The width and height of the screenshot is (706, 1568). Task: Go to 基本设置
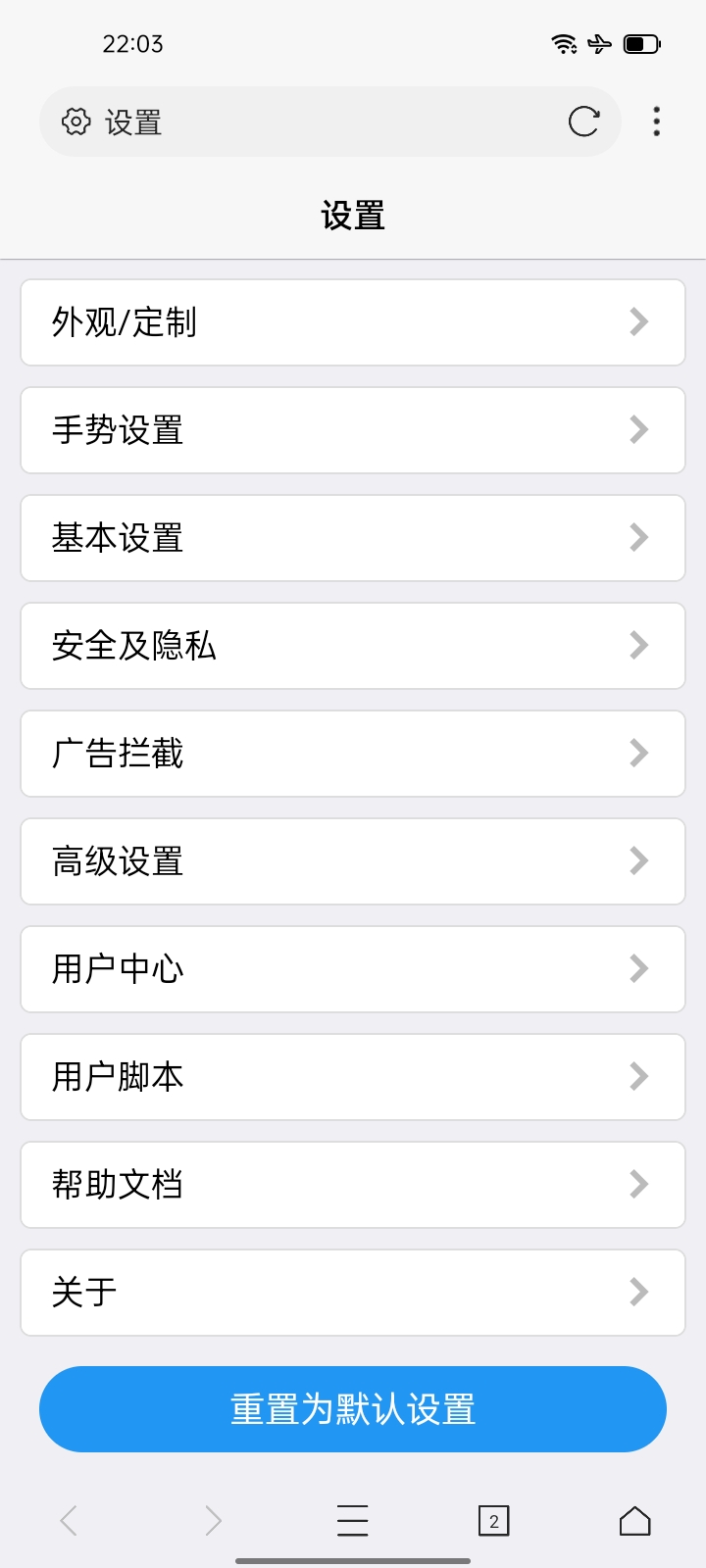tap(353, 538)
